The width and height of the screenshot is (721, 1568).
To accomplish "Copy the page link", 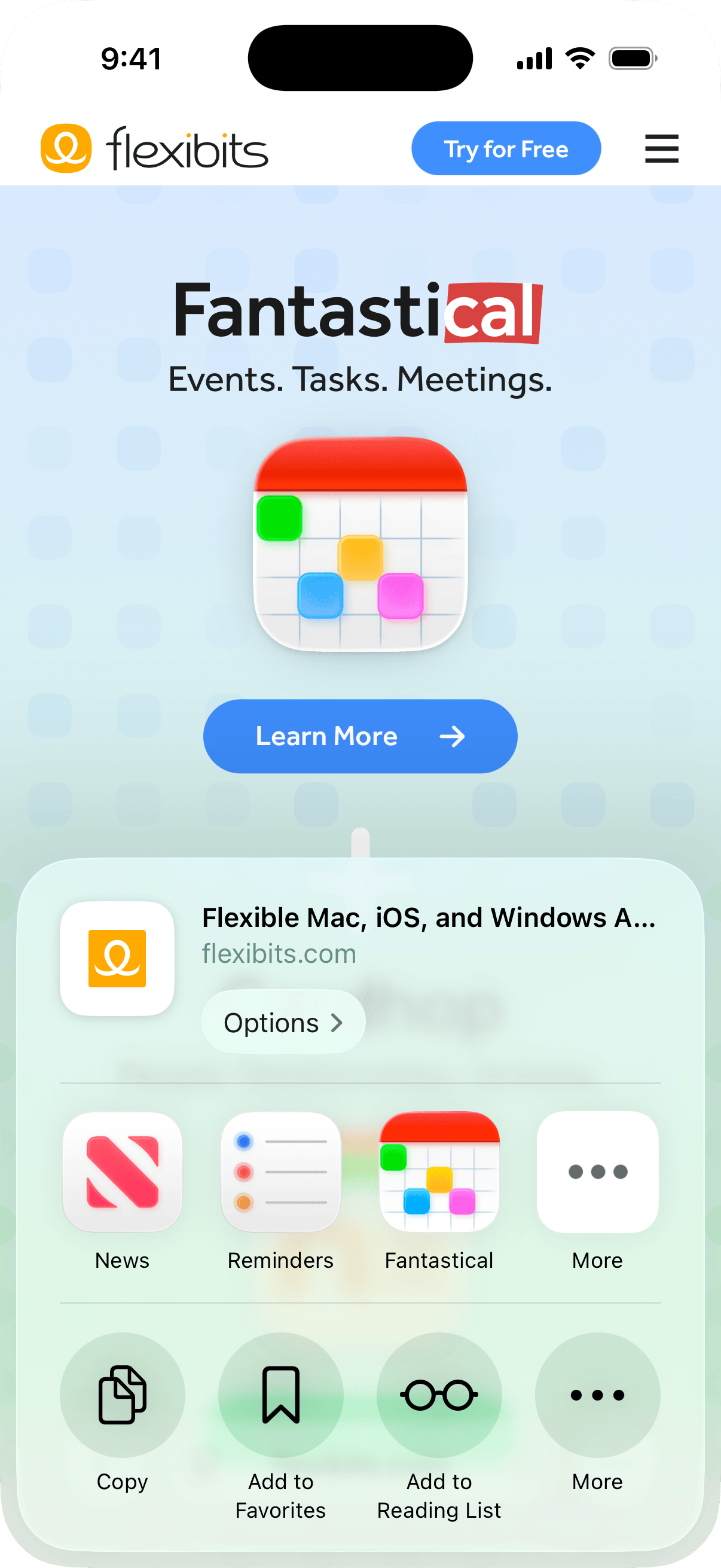I will (123, 1395).
